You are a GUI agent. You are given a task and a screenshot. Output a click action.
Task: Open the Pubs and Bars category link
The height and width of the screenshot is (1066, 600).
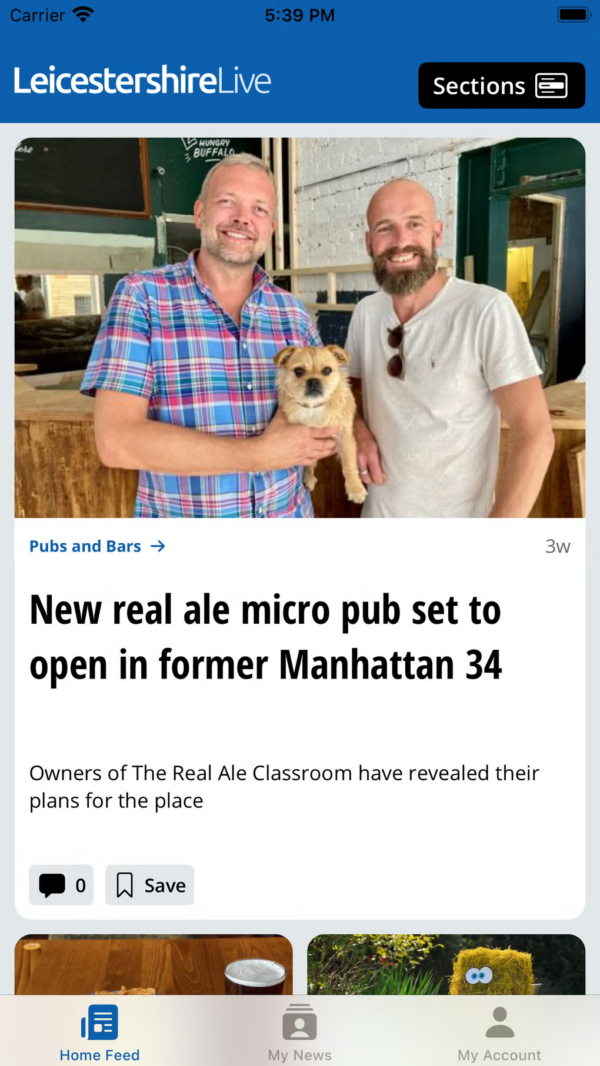[x=97, y=546]
